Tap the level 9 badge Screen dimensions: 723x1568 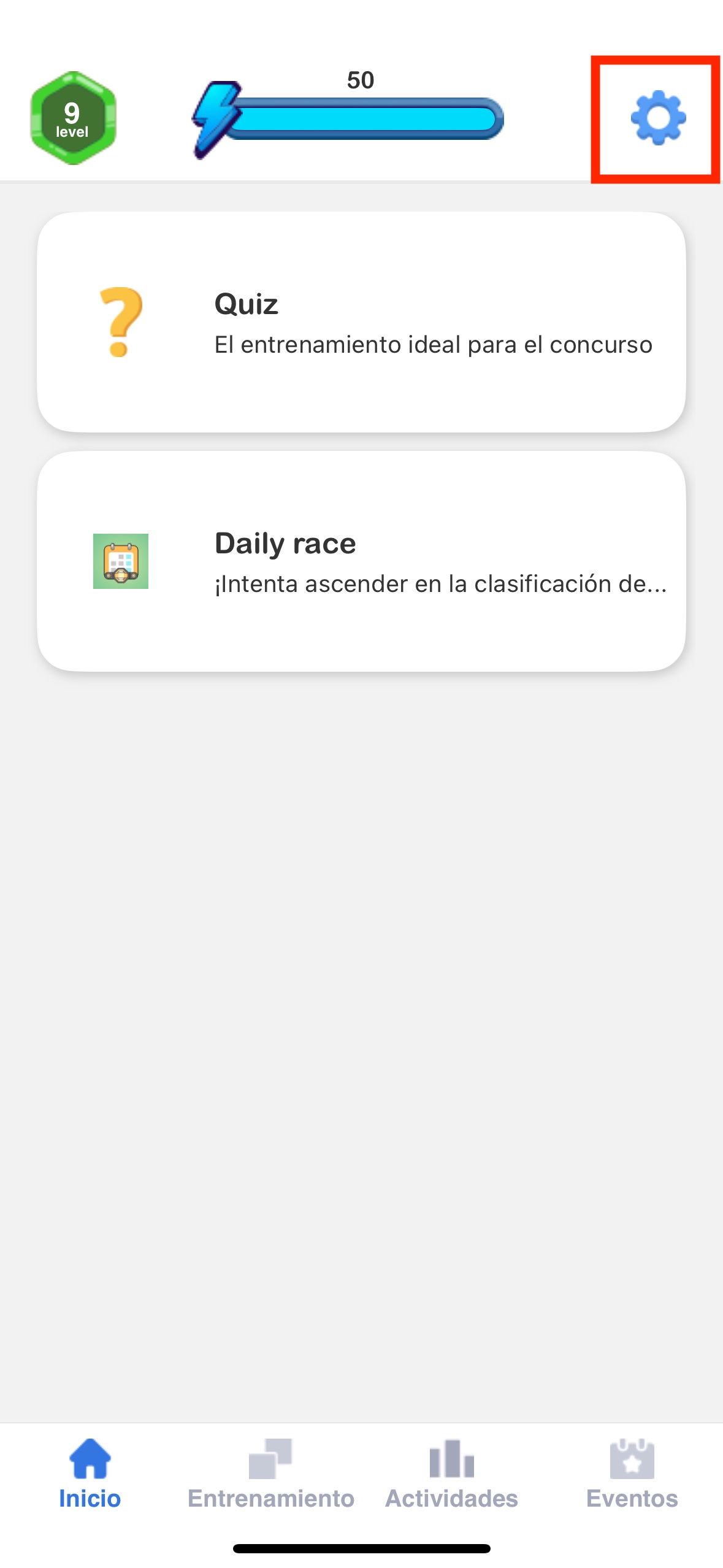point(73,118)
